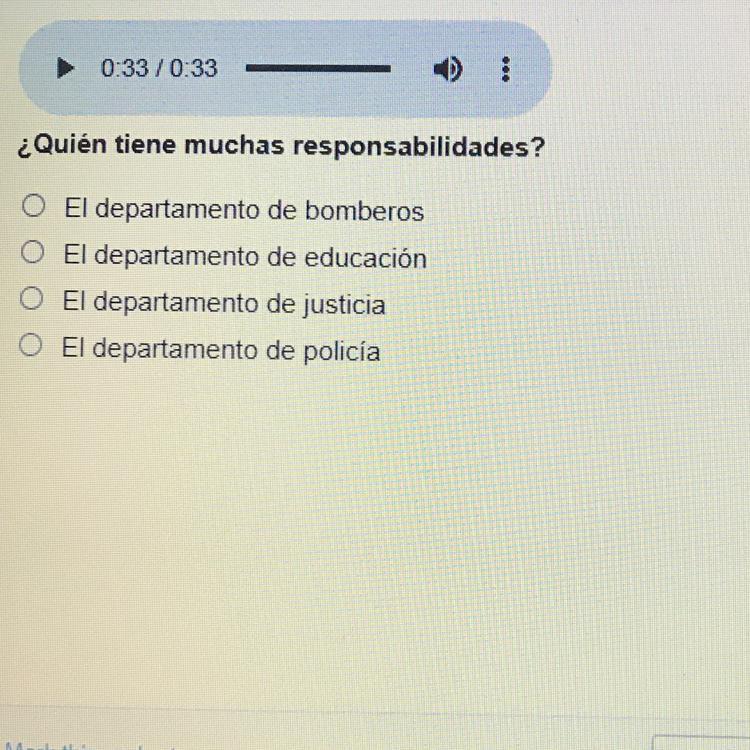Tap the audio progress bar

click(x=318, y=69)
